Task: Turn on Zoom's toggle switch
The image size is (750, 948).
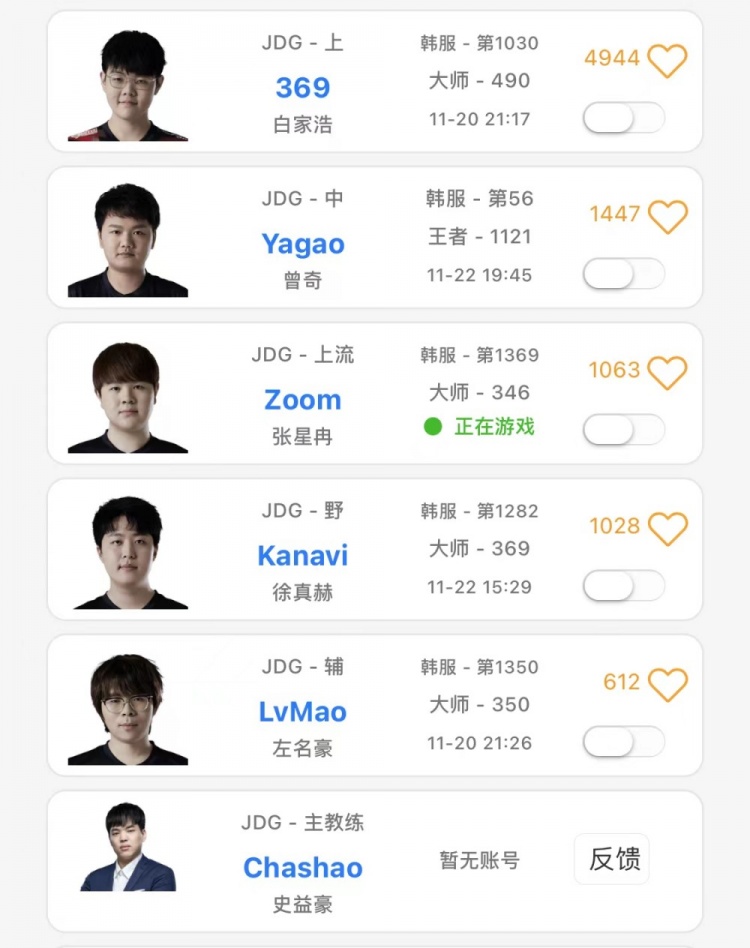Action: coord(622,429)
